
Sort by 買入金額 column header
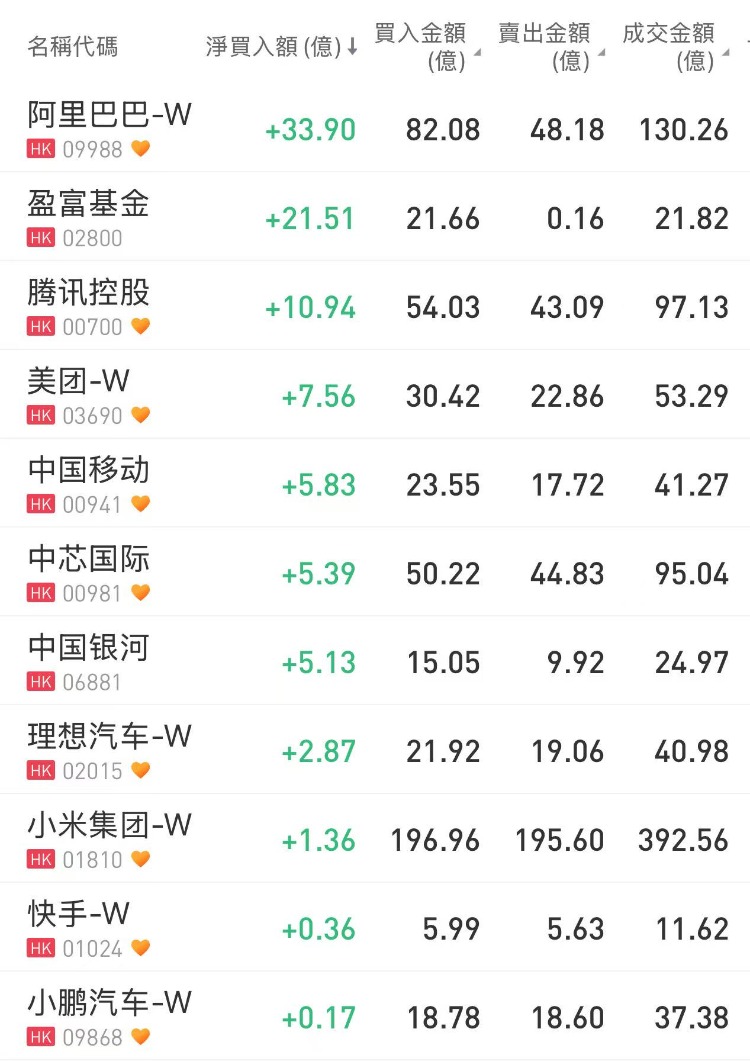[425, 47]
